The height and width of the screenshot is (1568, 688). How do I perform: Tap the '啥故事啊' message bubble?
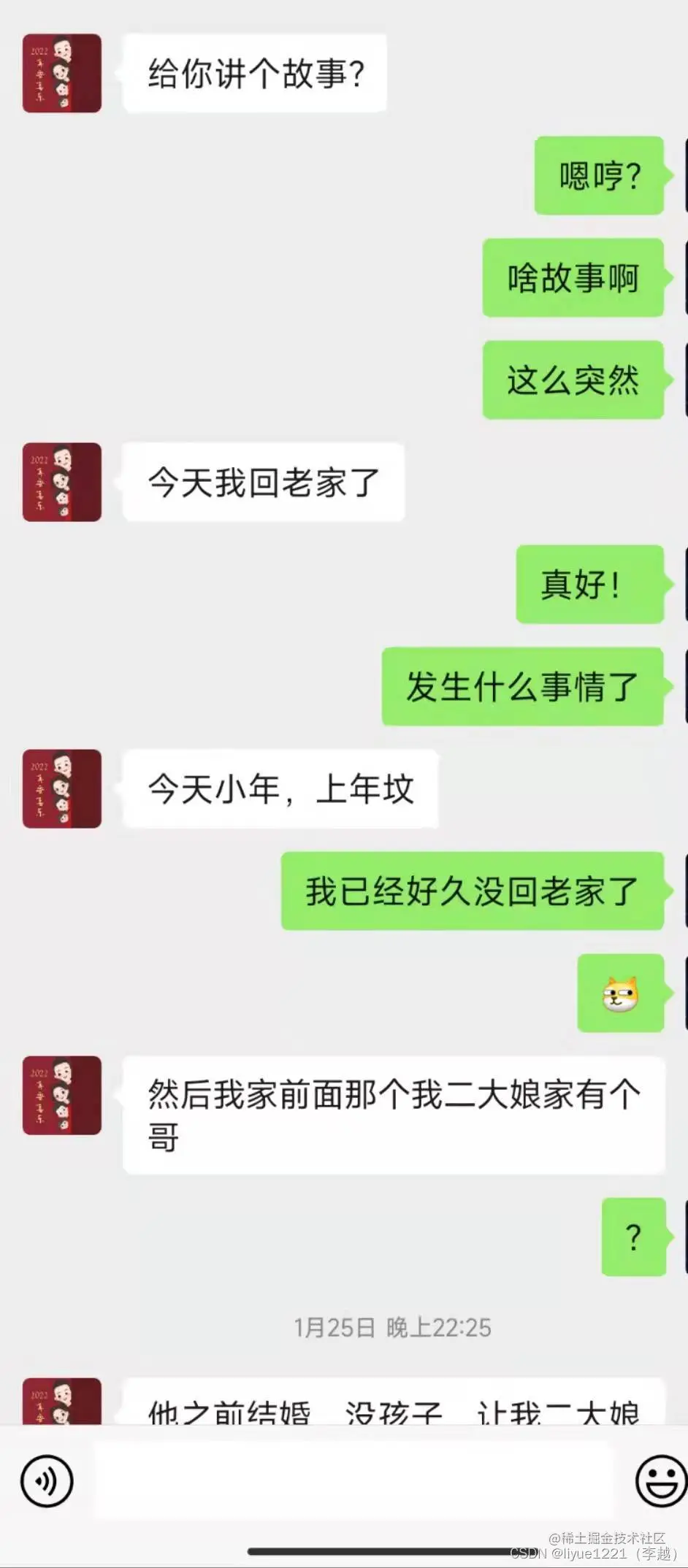(x=573, y=277)
